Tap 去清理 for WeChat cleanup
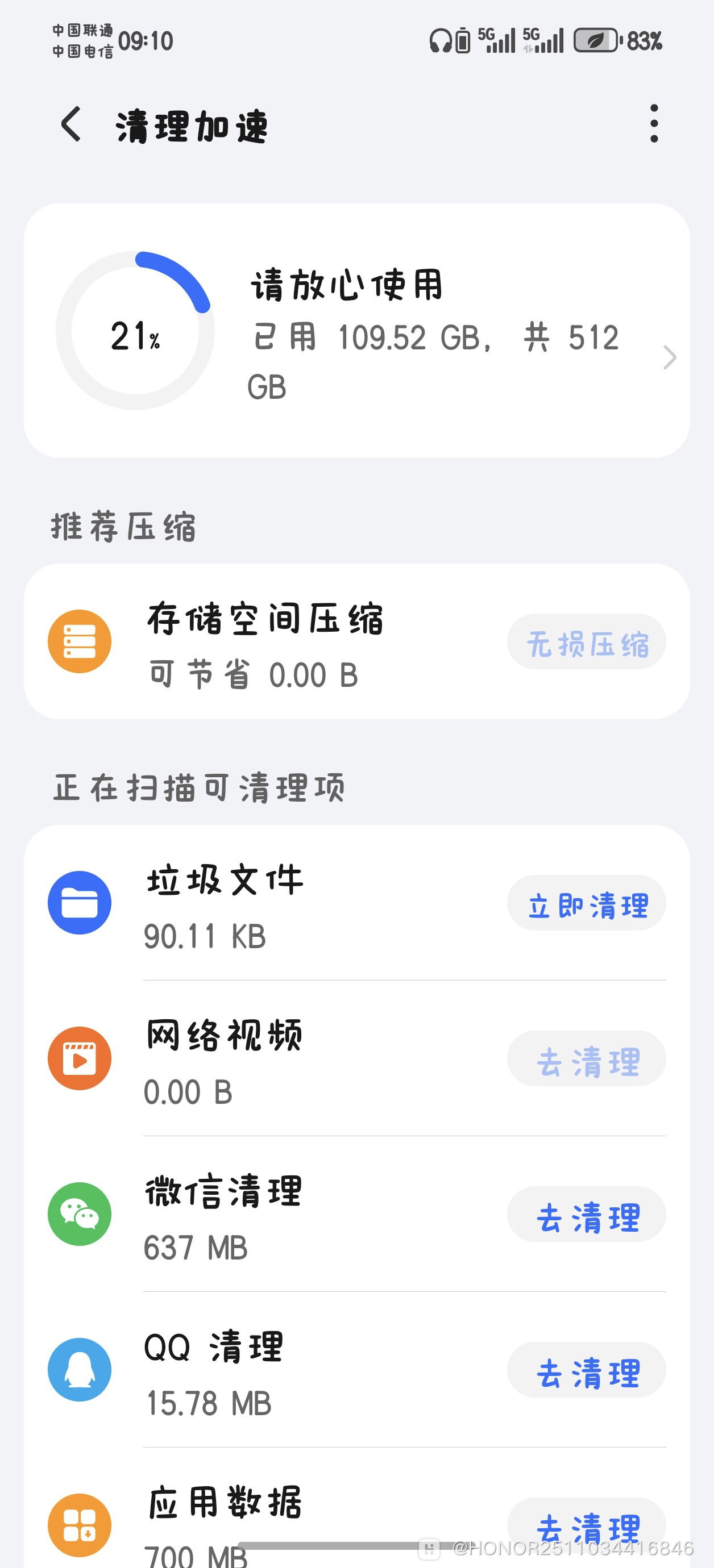Screen dimensions: 714x1568 click(586, 1215)
